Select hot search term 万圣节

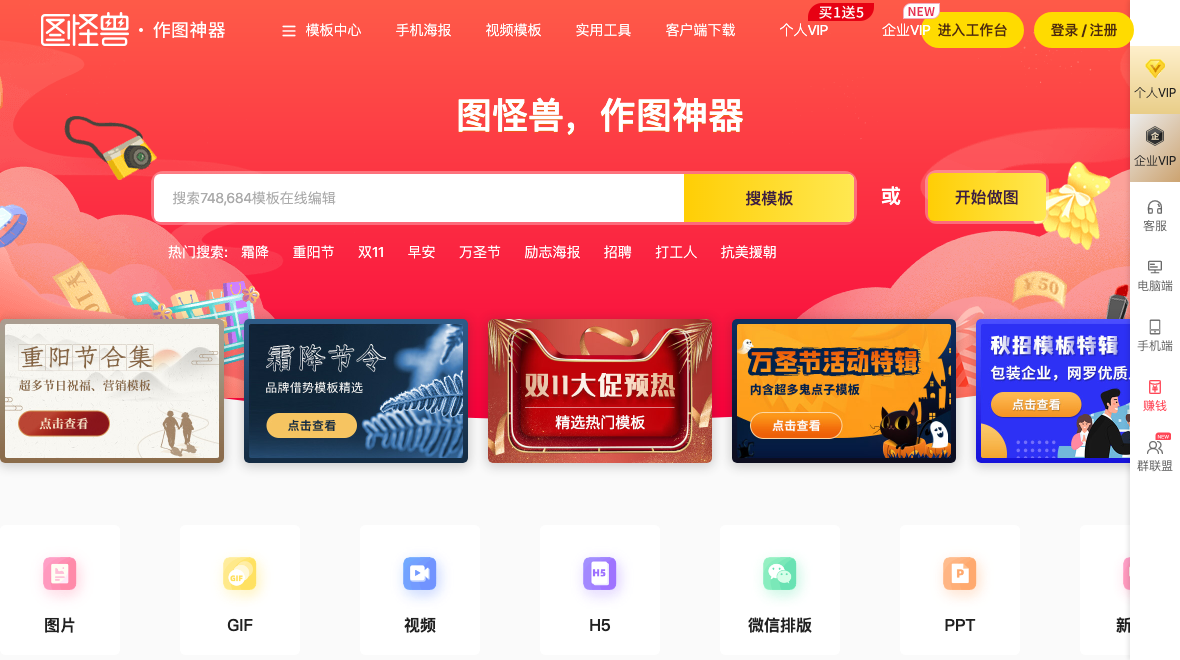[479, 252]
